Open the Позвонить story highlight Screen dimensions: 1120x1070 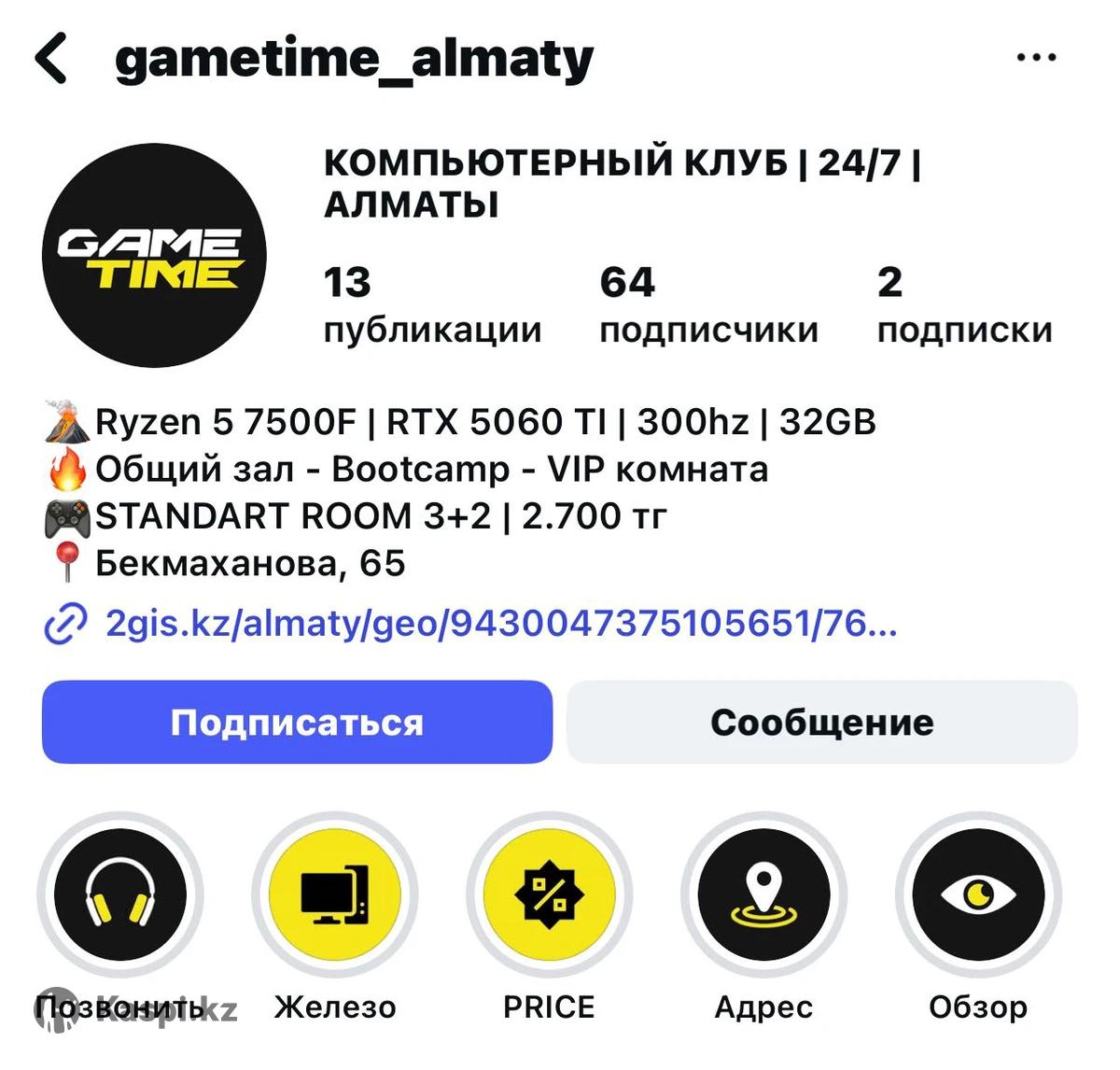pyautogui.click(x=119, y=894)
